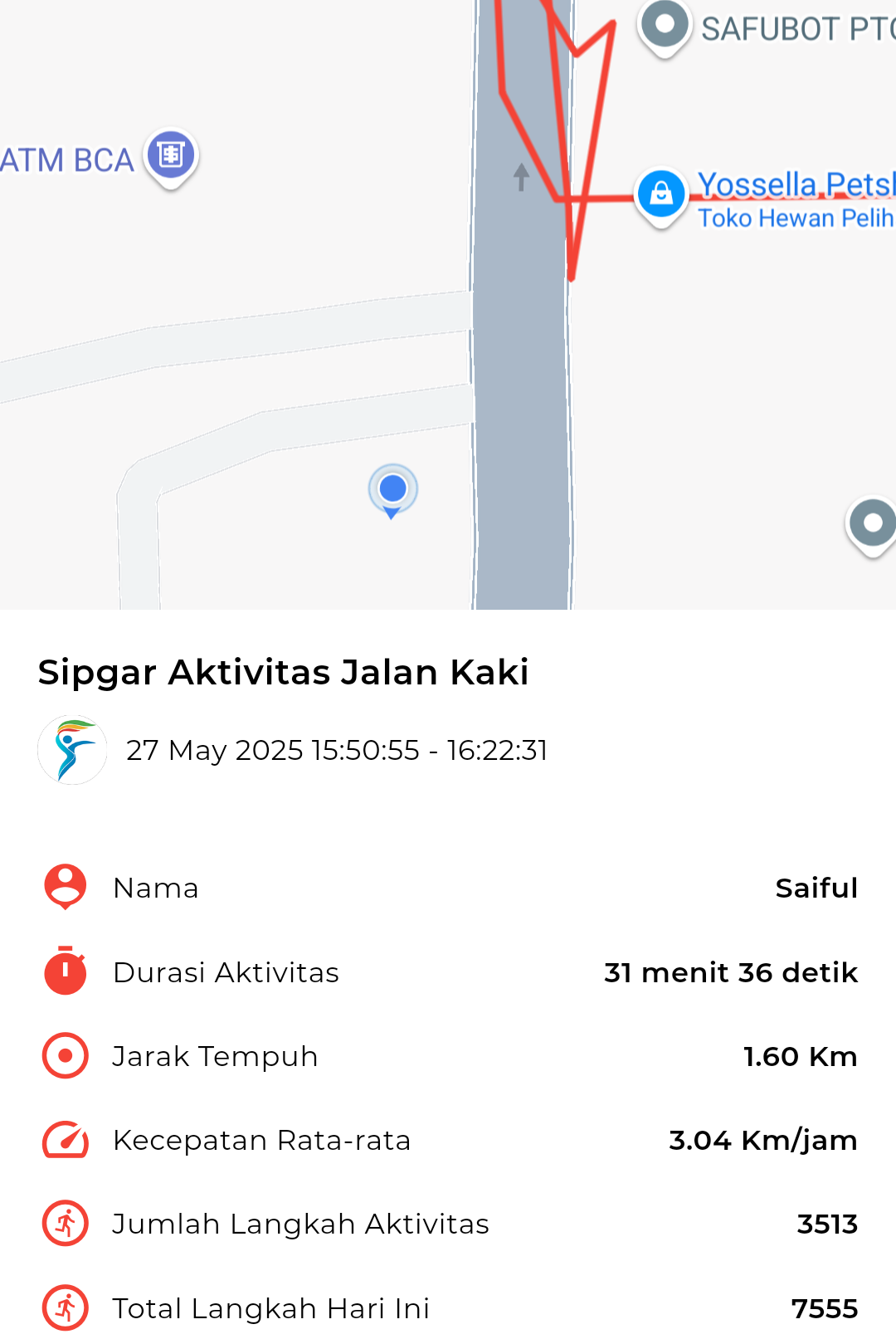Click the steps icon beside Jumlah Langkah Aktivitas
The image size is (896, 1334).
tap(64, 1223)
